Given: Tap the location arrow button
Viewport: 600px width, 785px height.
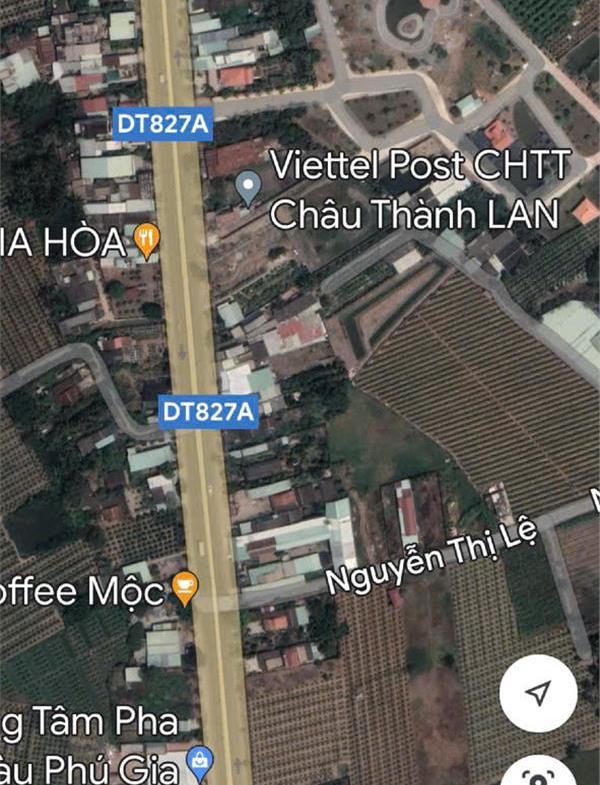Looking at the screenshot, I should 539,693.
